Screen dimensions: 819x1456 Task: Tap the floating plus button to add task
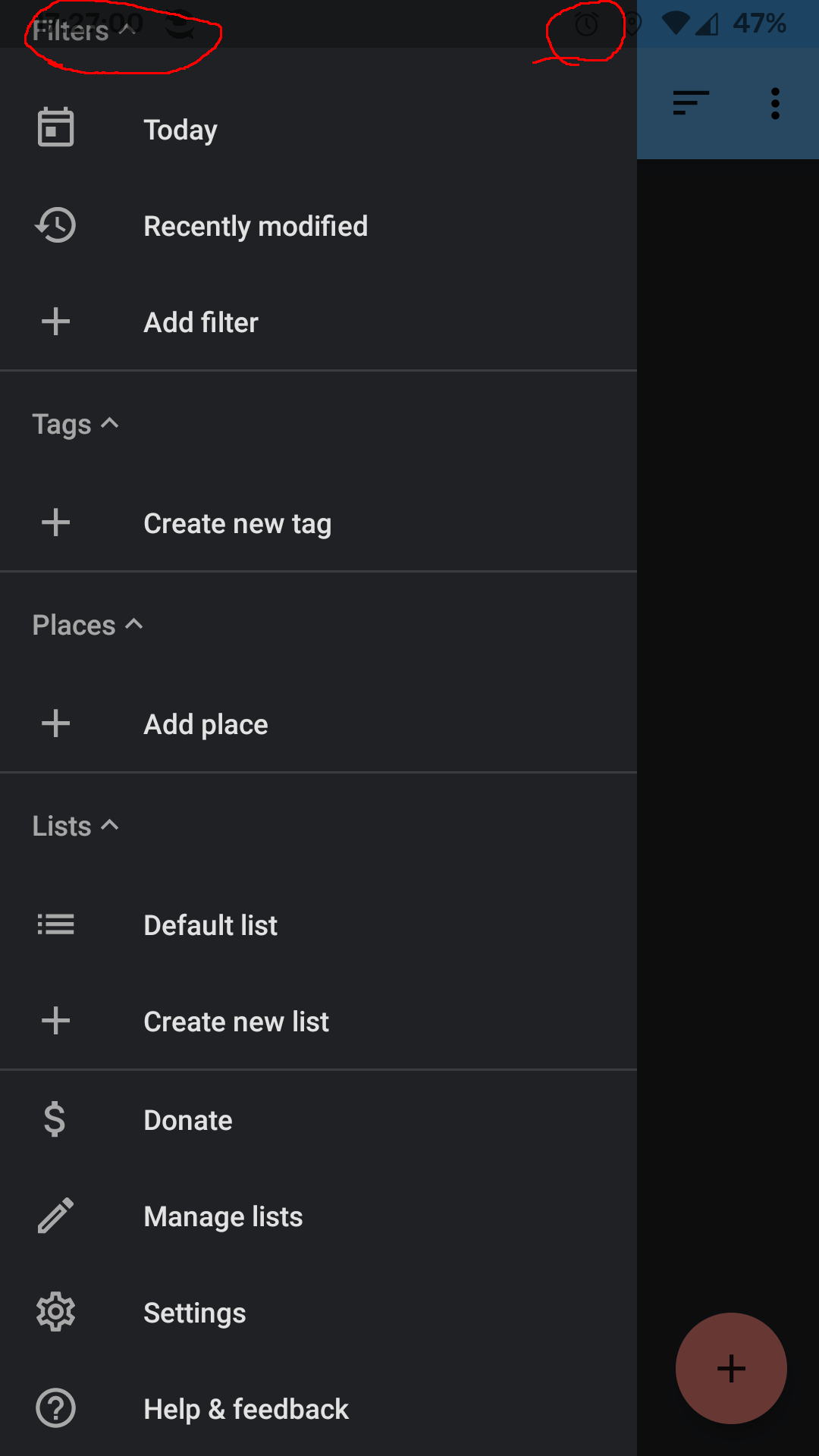point(730,1367)
